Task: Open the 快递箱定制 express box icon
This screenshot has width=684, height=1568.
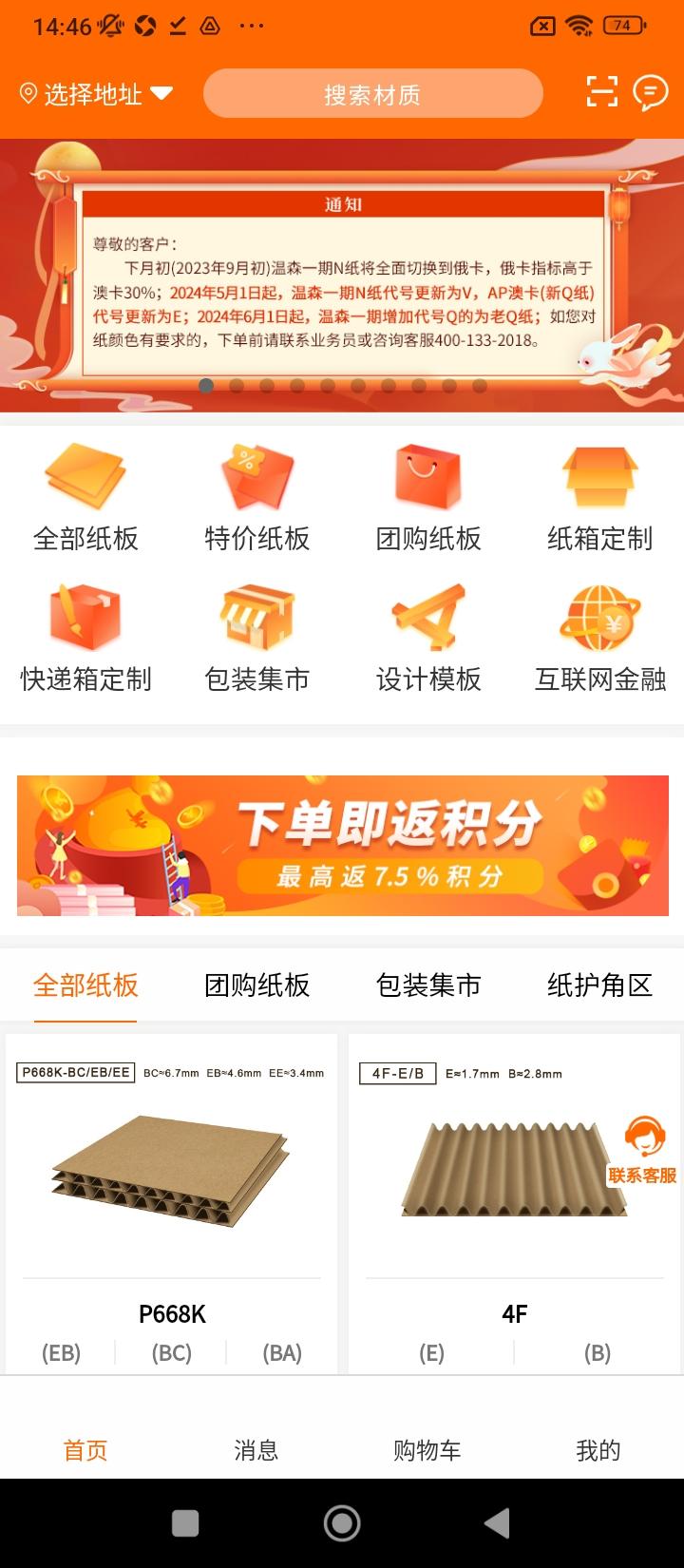Action: tap(86, 618)
